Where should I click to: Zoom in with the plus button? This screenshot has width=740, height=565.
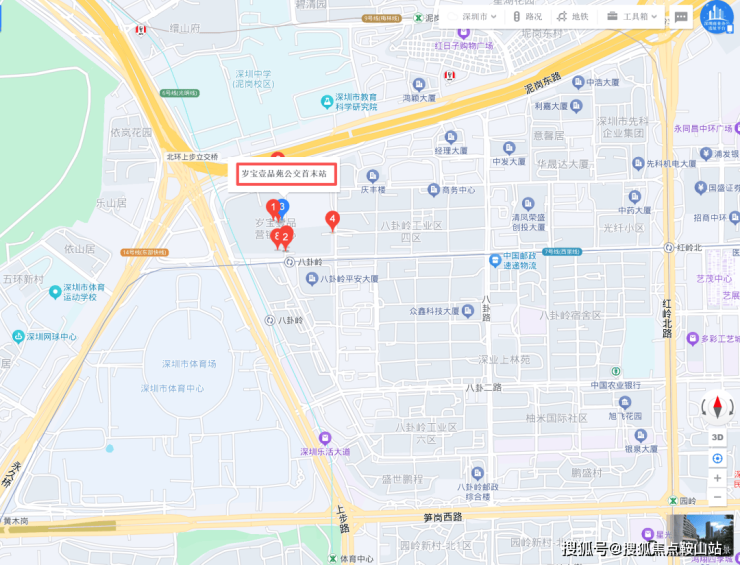(x=717, y=478)
